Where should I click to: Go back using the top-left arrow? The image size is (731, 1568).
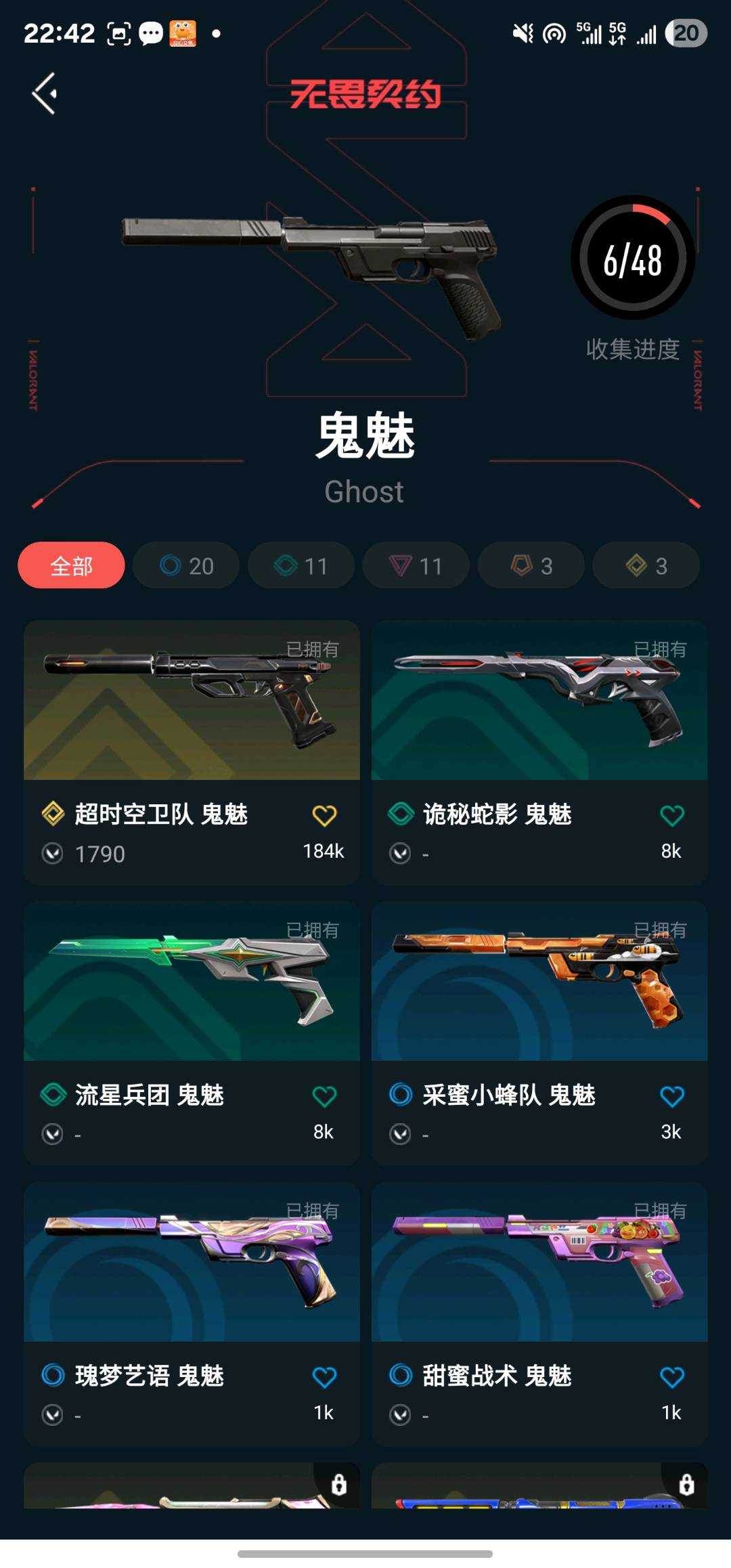point(45,93)
